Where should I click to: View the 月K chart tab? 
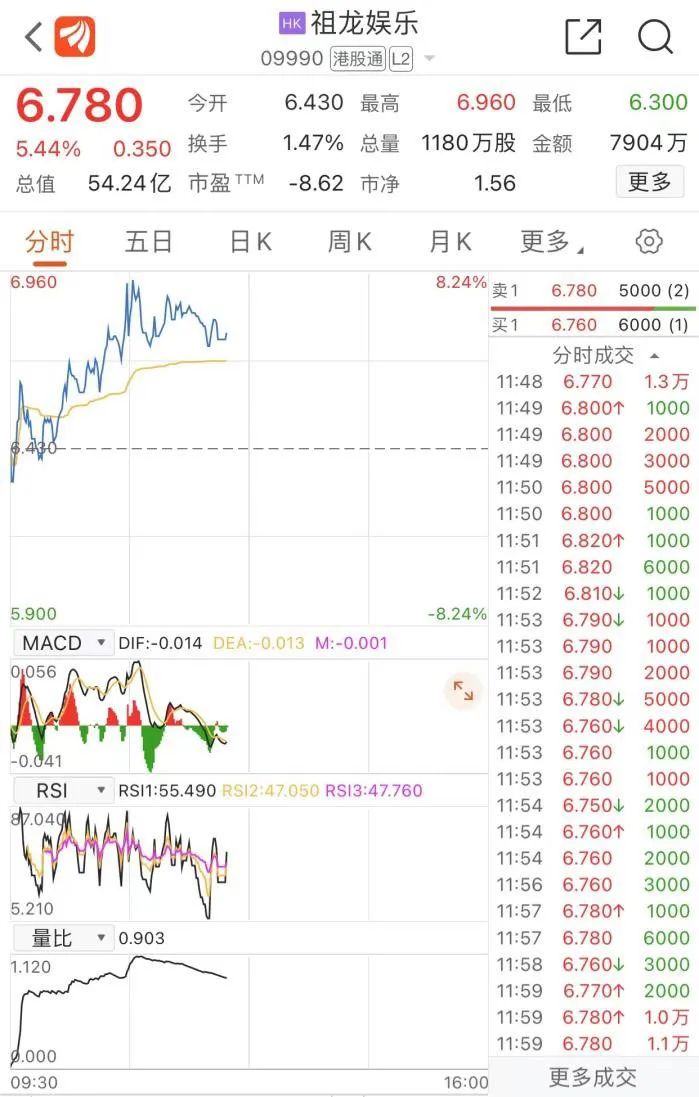coord(449,242)
